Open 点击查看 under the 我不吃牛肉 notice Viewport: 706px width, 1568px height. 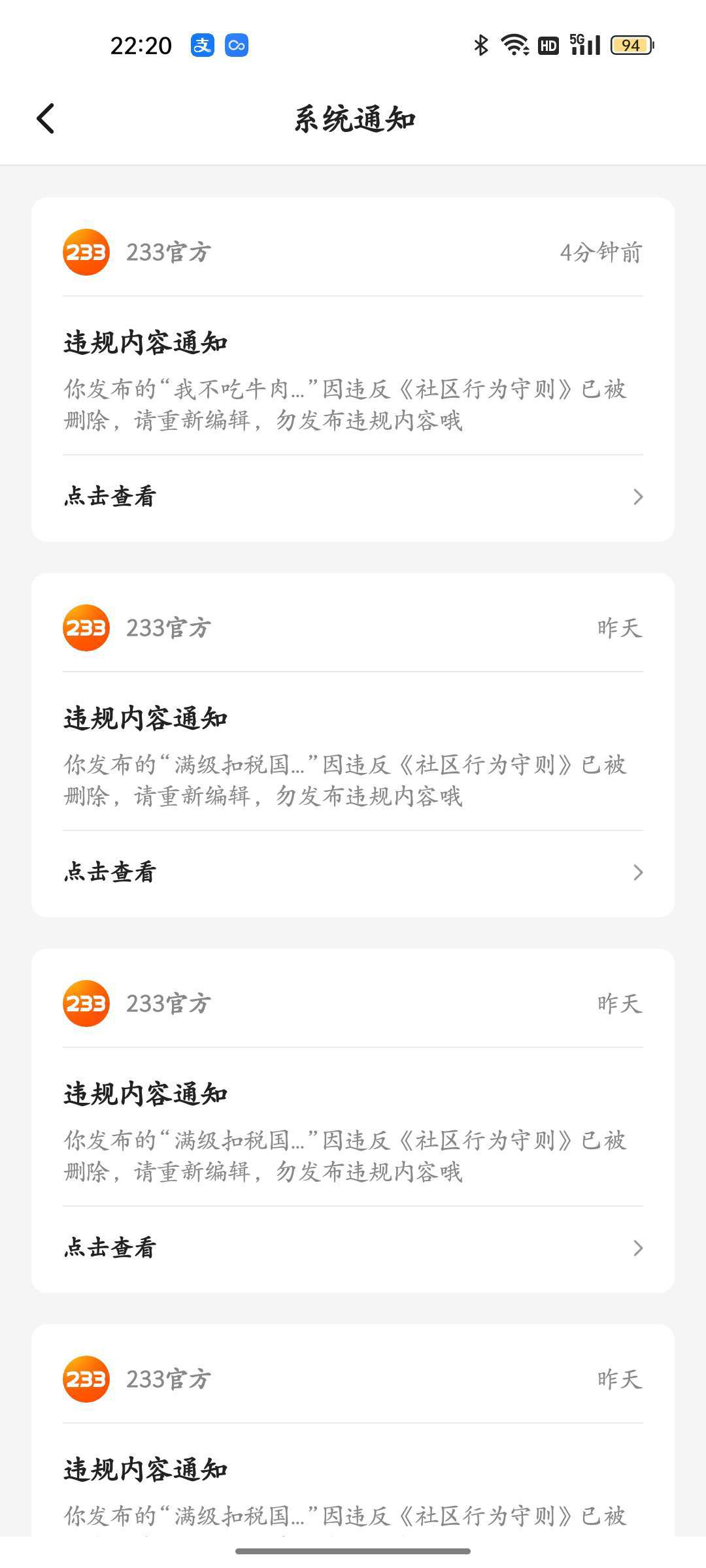pos(353,497)
